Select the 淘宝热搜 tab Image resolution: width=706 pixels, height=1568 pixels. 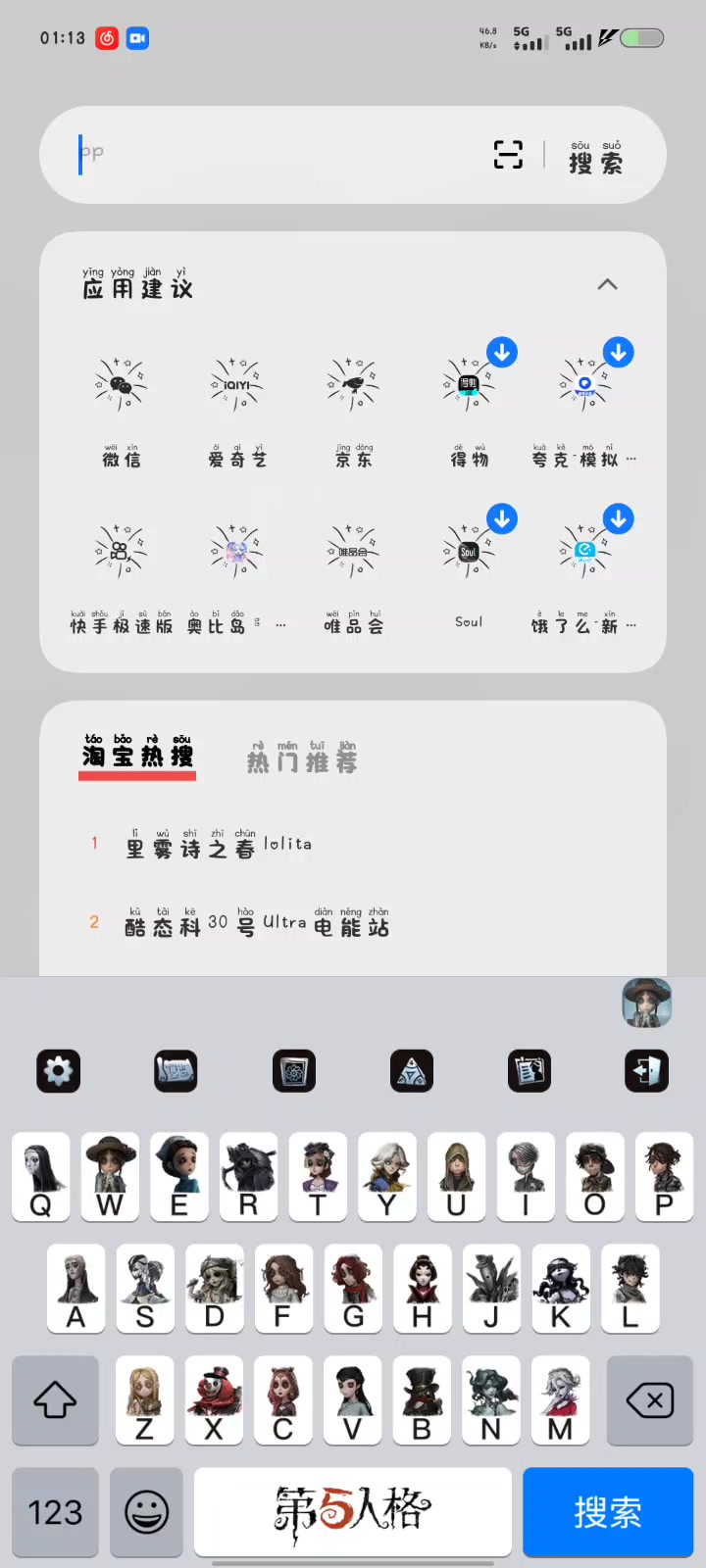(137, 756)
